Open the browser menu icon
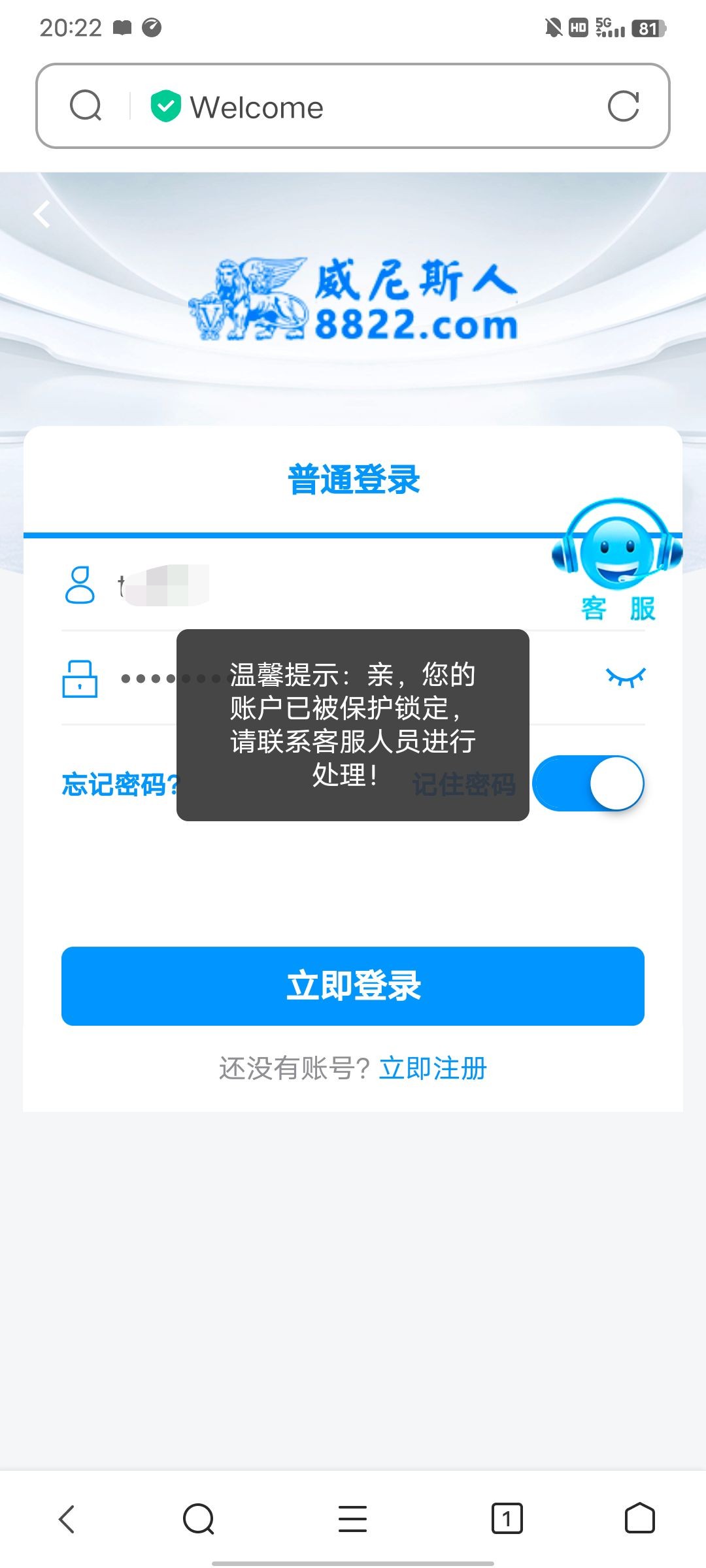The height and width of the screenshot is (1568, 706). coord(352,1518)
